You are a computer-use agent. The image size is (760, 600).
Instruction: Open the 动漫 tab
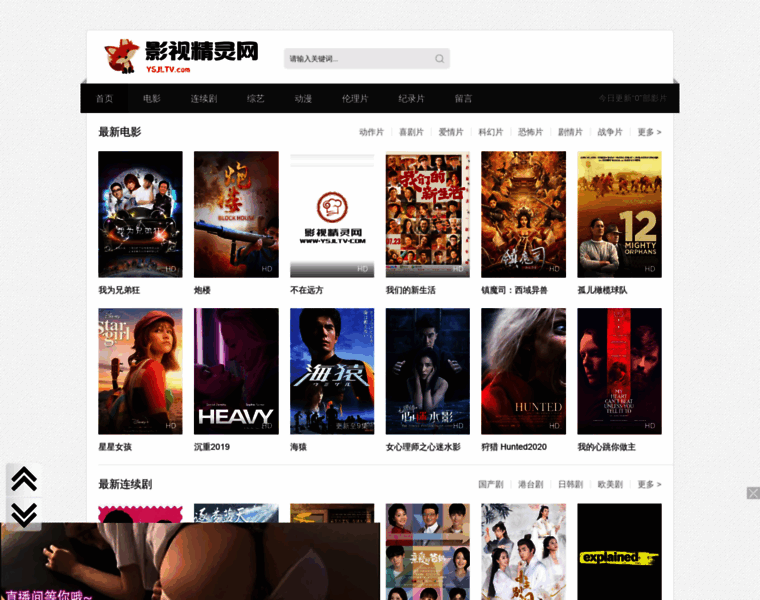(303, 99)
